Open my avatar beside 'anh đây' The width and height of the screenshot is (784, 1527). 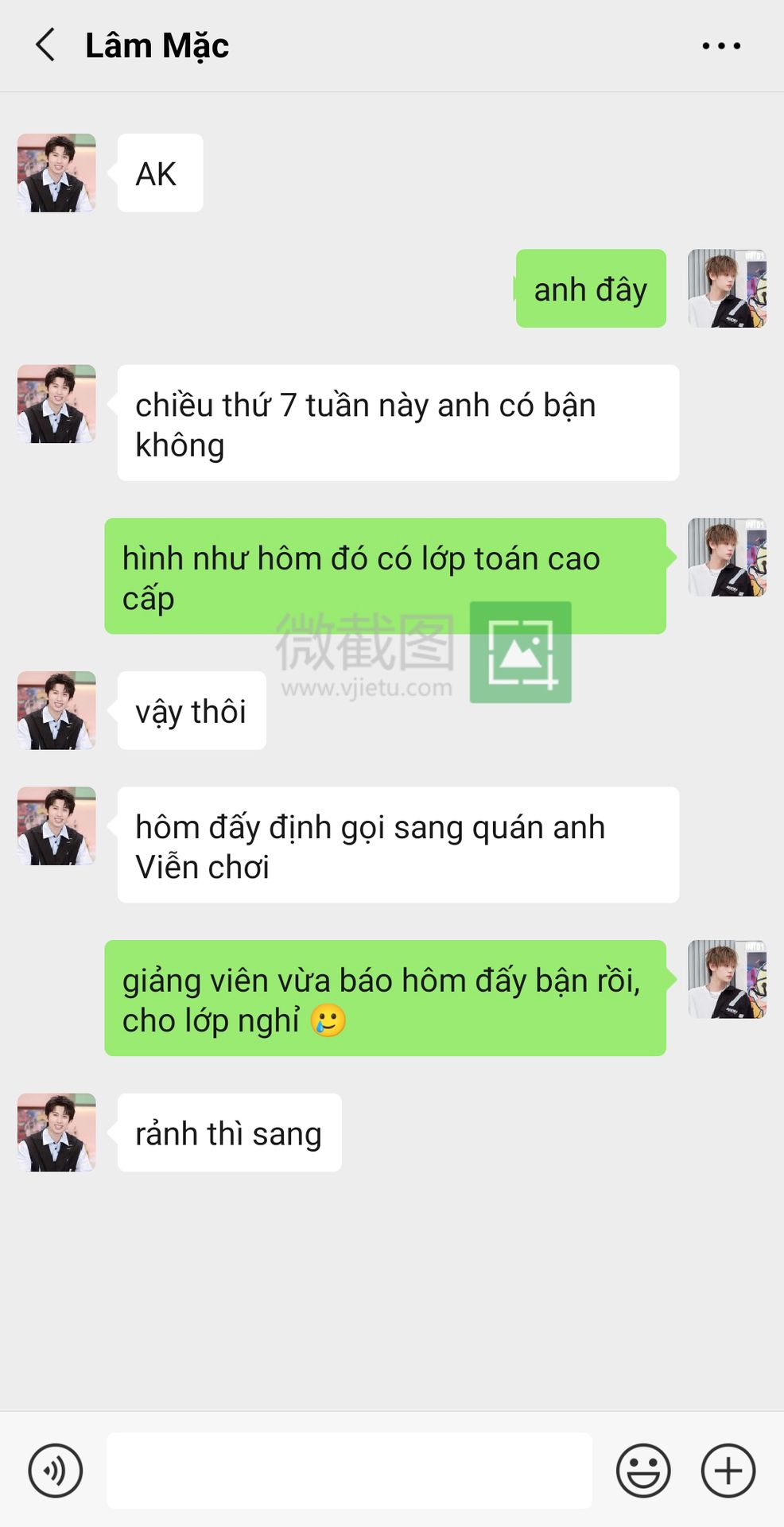coord(727,289)
